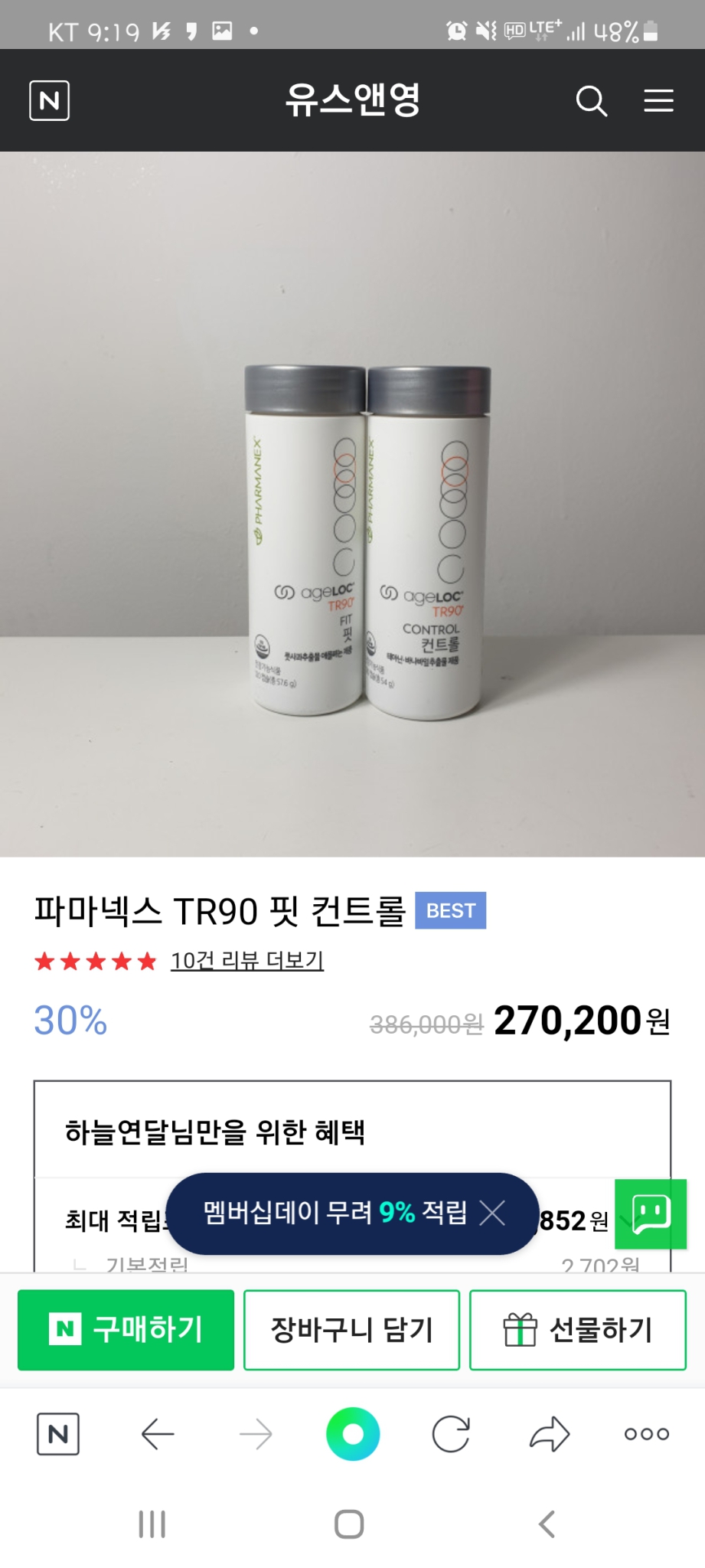Refresh the page with the reload icon
The height and width of the screenshot is (1568, 705).
(x=452, y=1435)
